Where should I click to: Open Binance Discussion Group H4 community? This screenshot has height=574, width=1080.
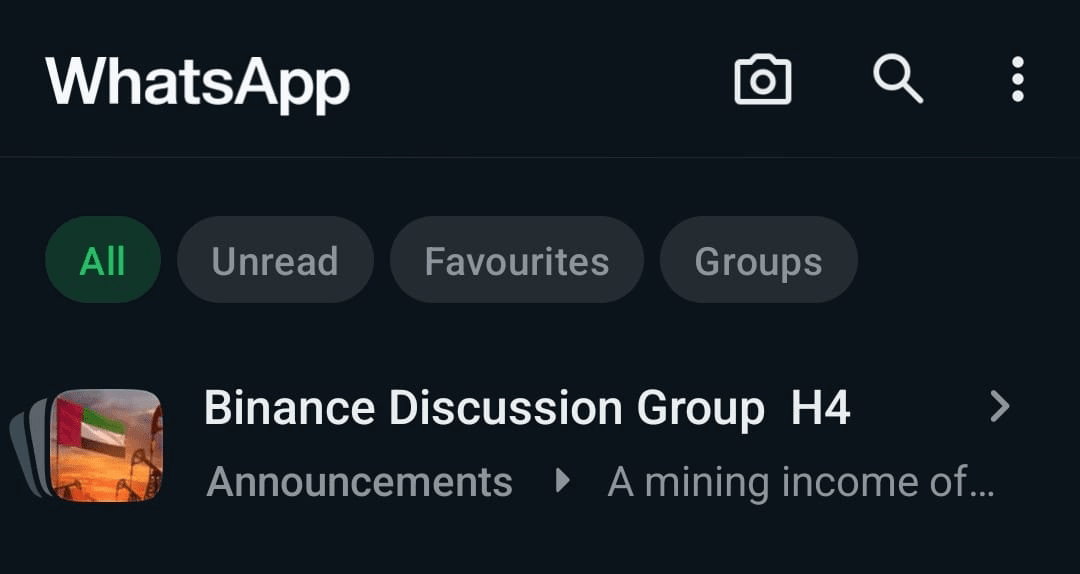click(x=526, y=409)
